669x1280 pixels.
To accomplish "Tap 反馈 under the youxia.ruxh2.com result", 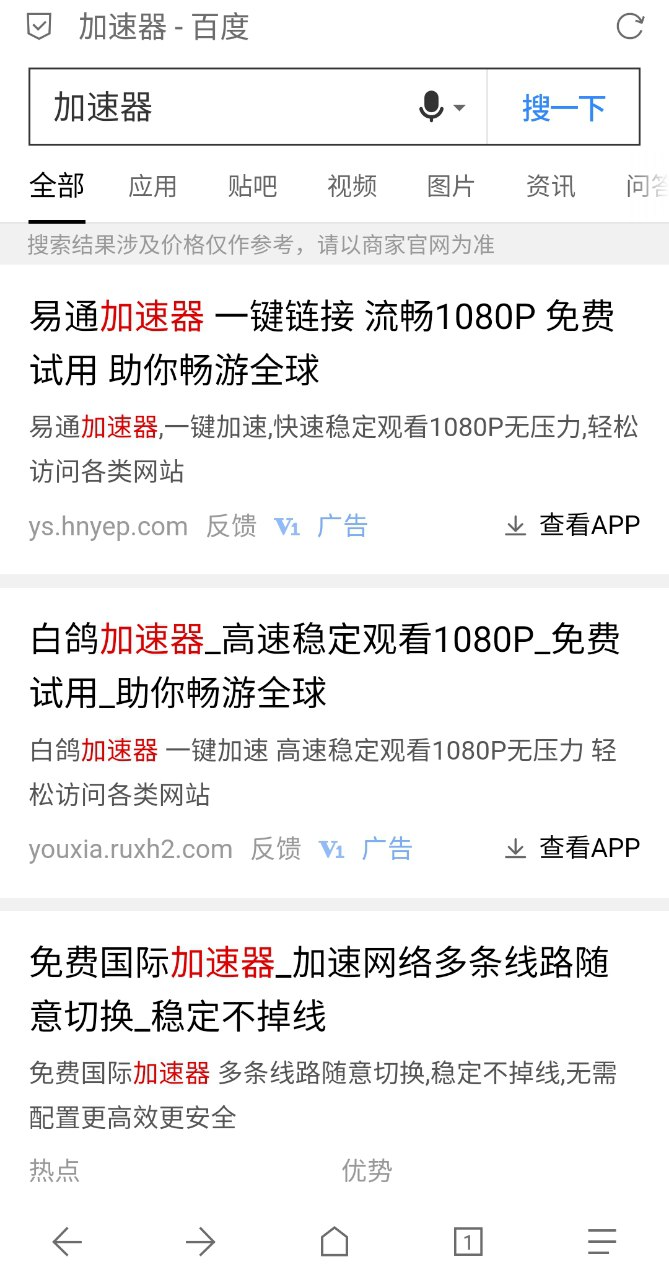I will tap(275, 849).
